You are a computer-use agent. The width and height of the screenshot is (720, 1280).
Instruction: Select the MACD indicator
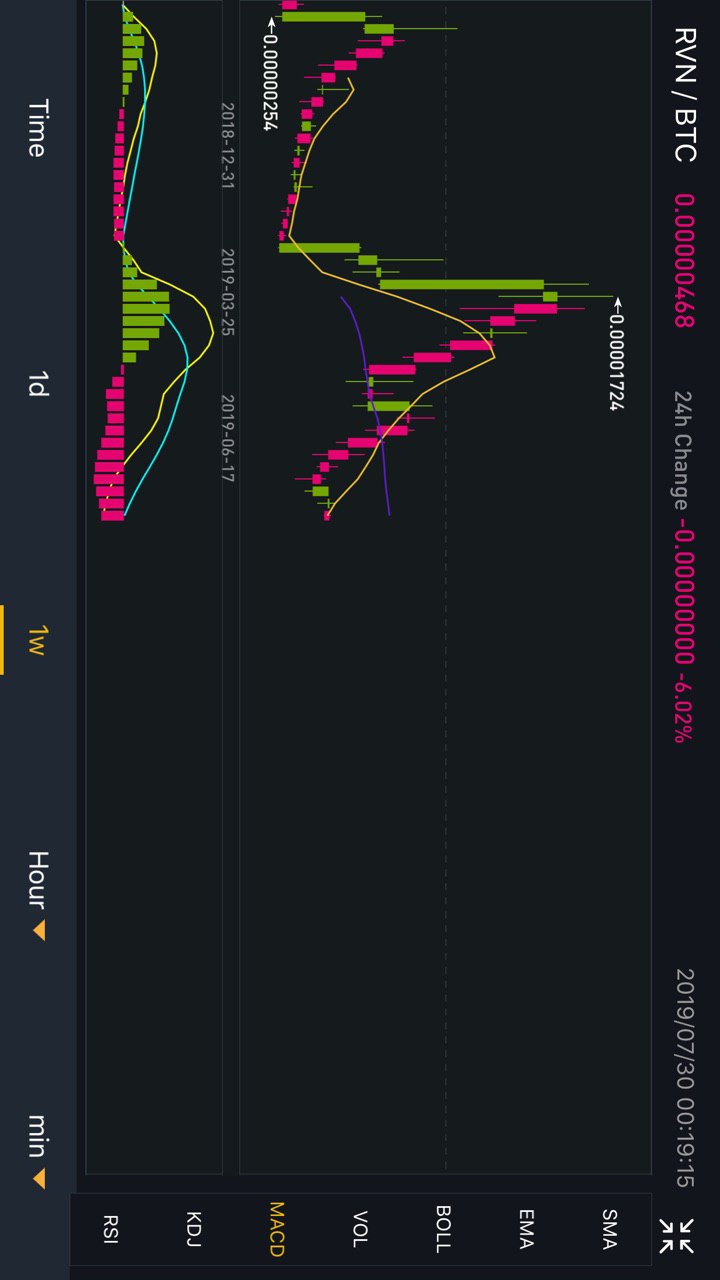(277, 1229)
